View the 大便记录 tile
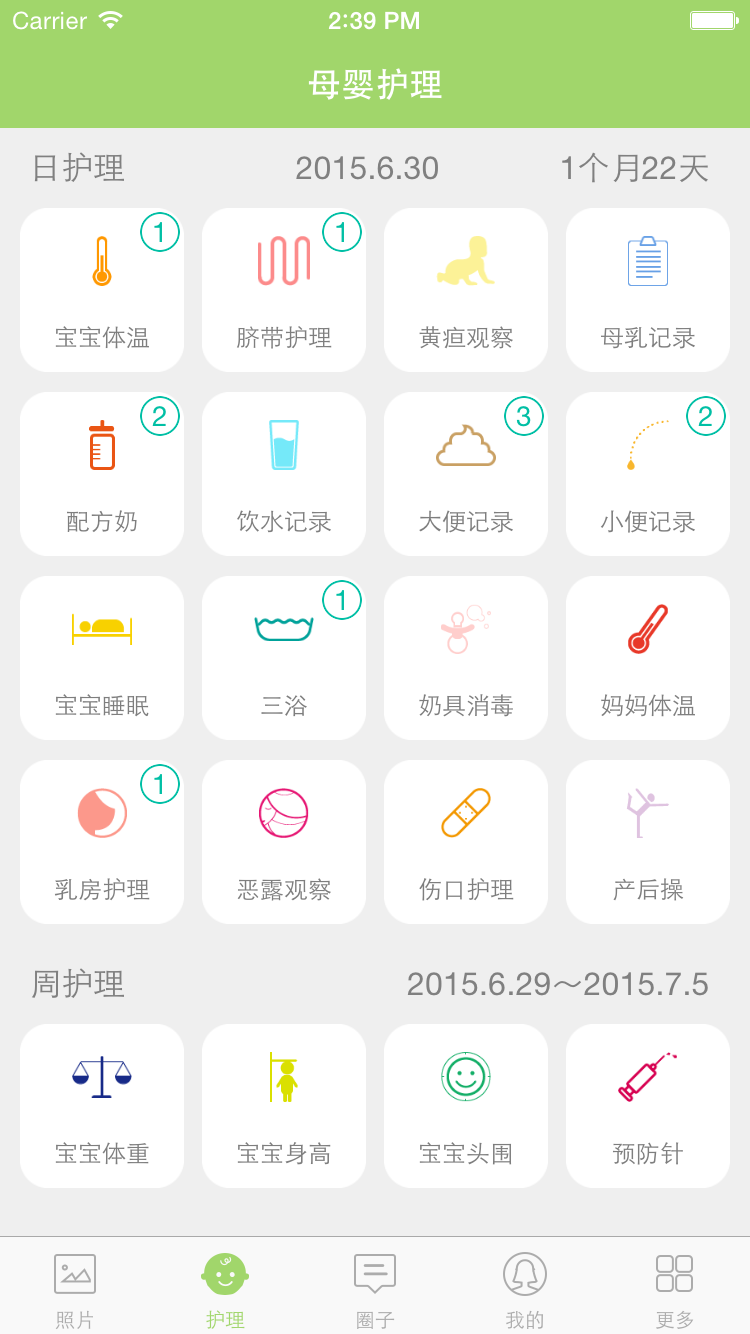This screenshot has width=750, height=1334. point(466,474)
